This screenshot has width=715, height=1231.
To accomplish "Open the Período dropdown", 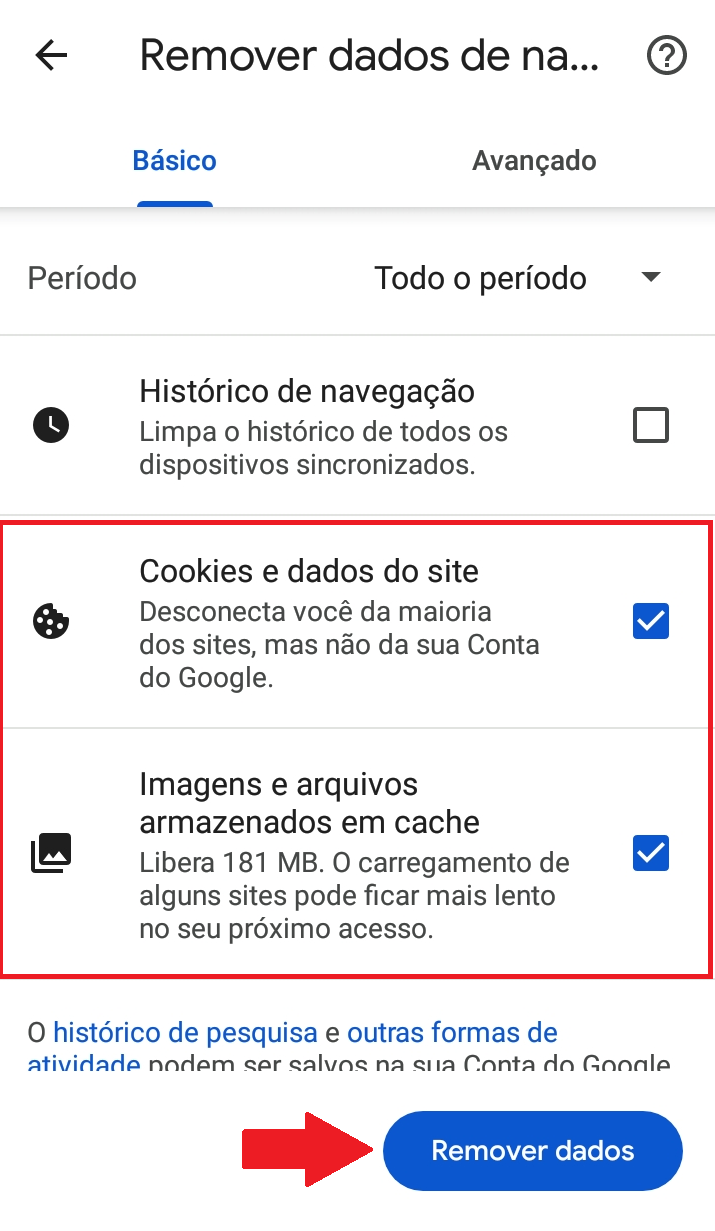I will coord(518,278).
